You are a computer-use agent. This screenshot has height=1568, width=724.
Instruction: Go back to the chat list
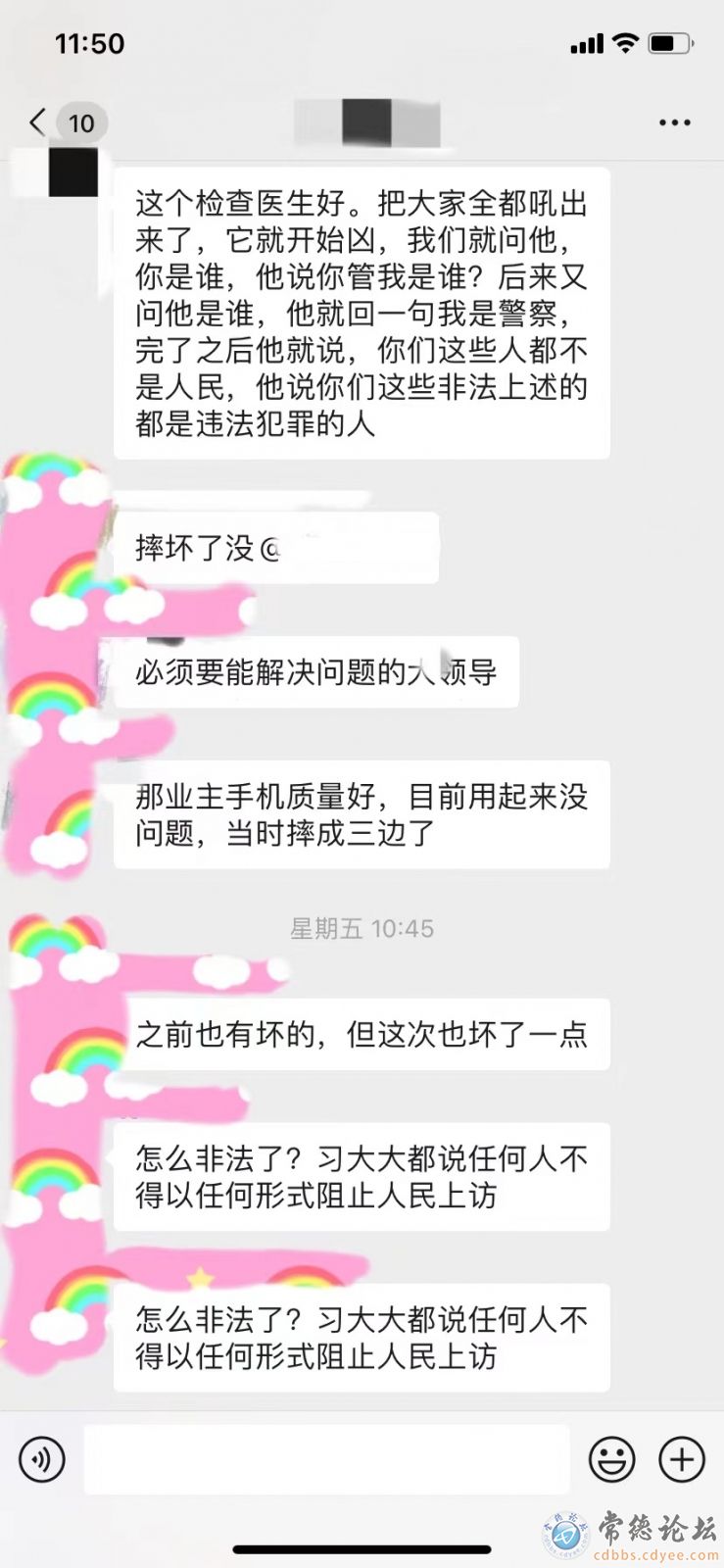(39, 122)
